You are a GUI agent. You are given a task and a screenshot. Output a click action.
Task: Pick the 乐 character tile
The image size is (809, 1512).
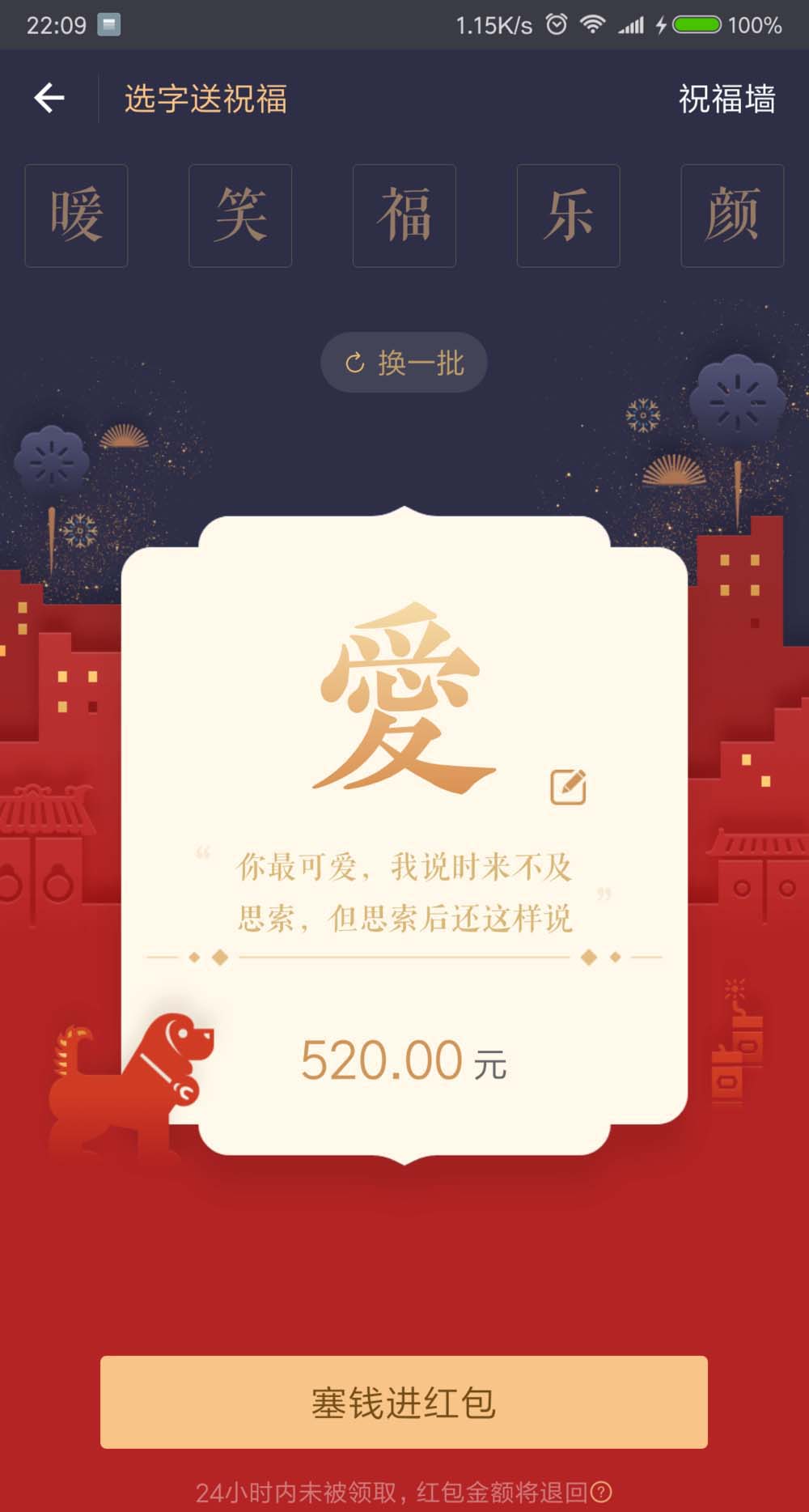[x=569, y=215]
